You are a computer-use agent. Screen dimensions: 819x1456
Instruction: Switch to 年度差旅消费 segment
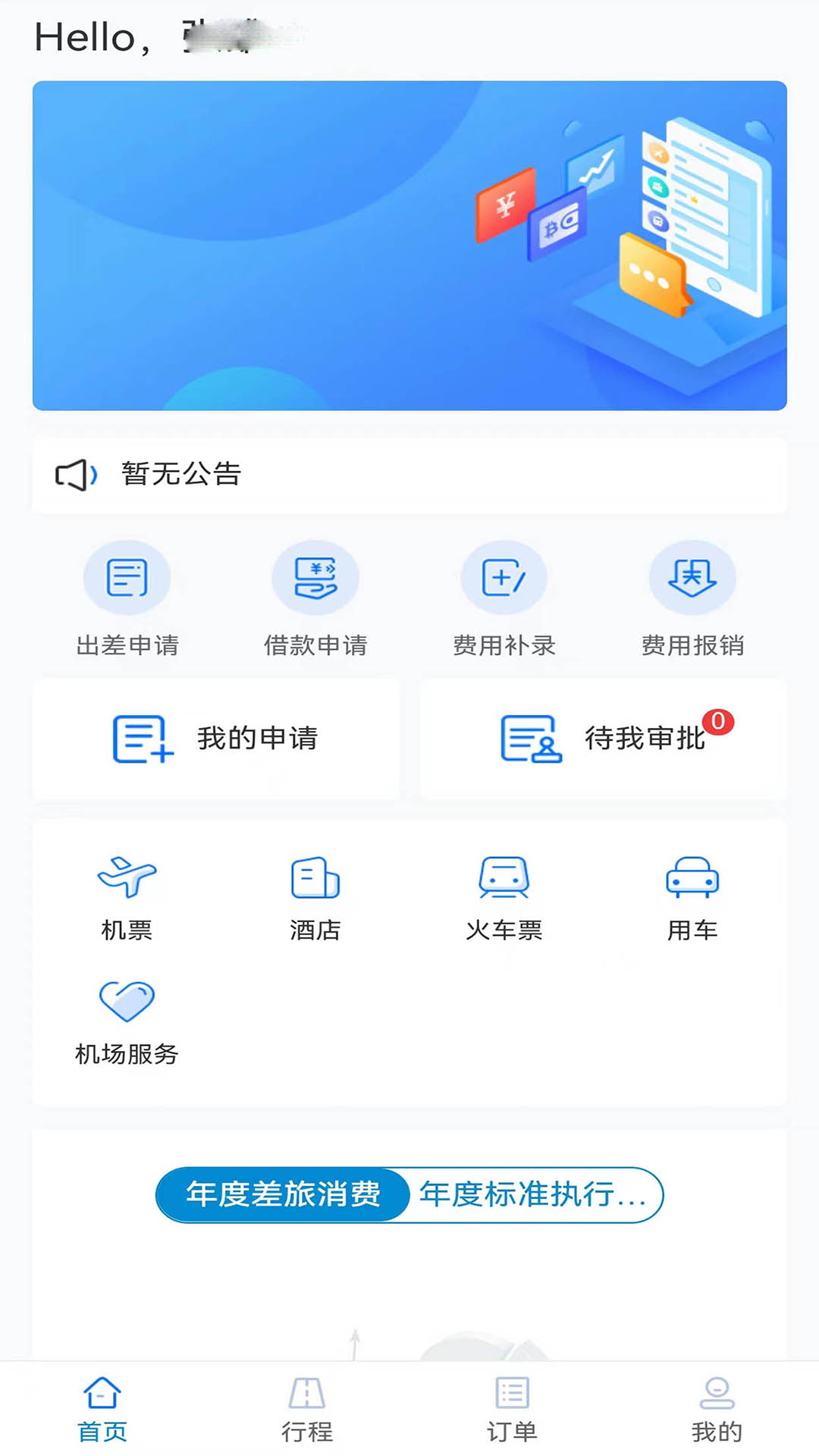point(283,1194)
